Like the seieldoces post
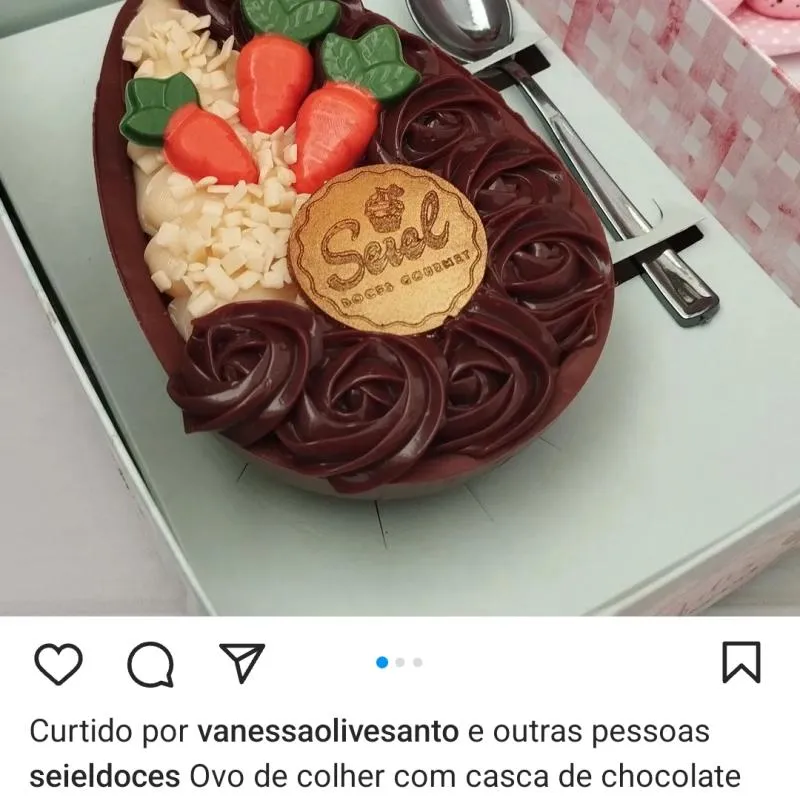Screen dimensions: 800x800 pos(58,663)
